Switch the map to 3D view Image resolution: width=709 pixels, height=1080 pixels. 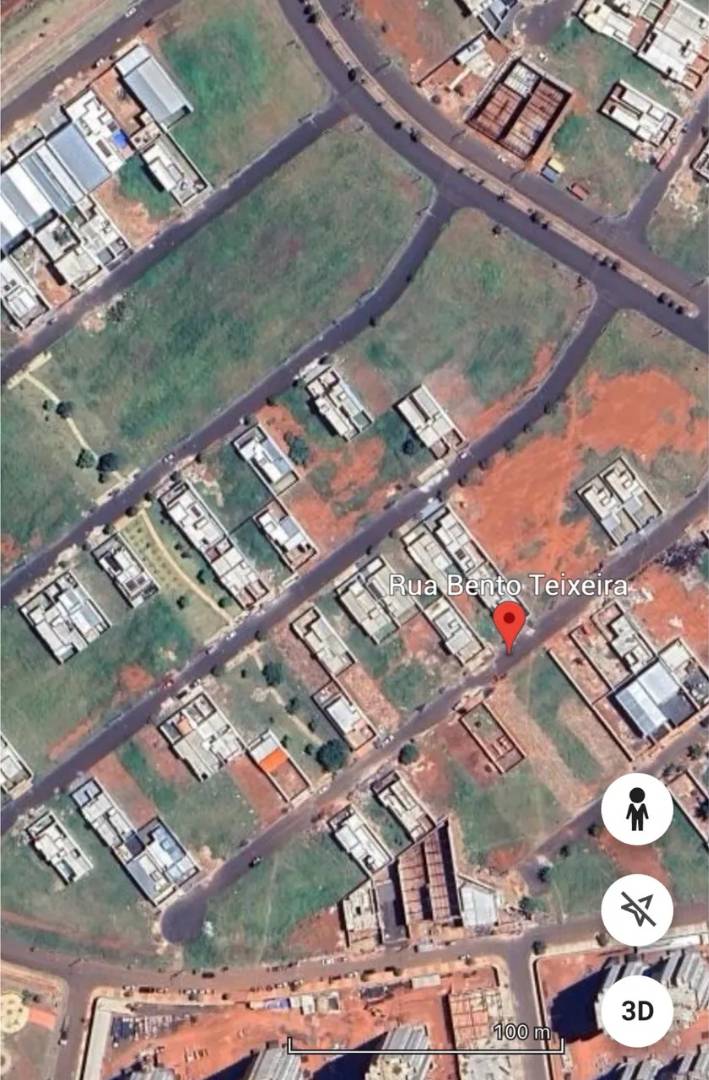tap(637, 1010)
